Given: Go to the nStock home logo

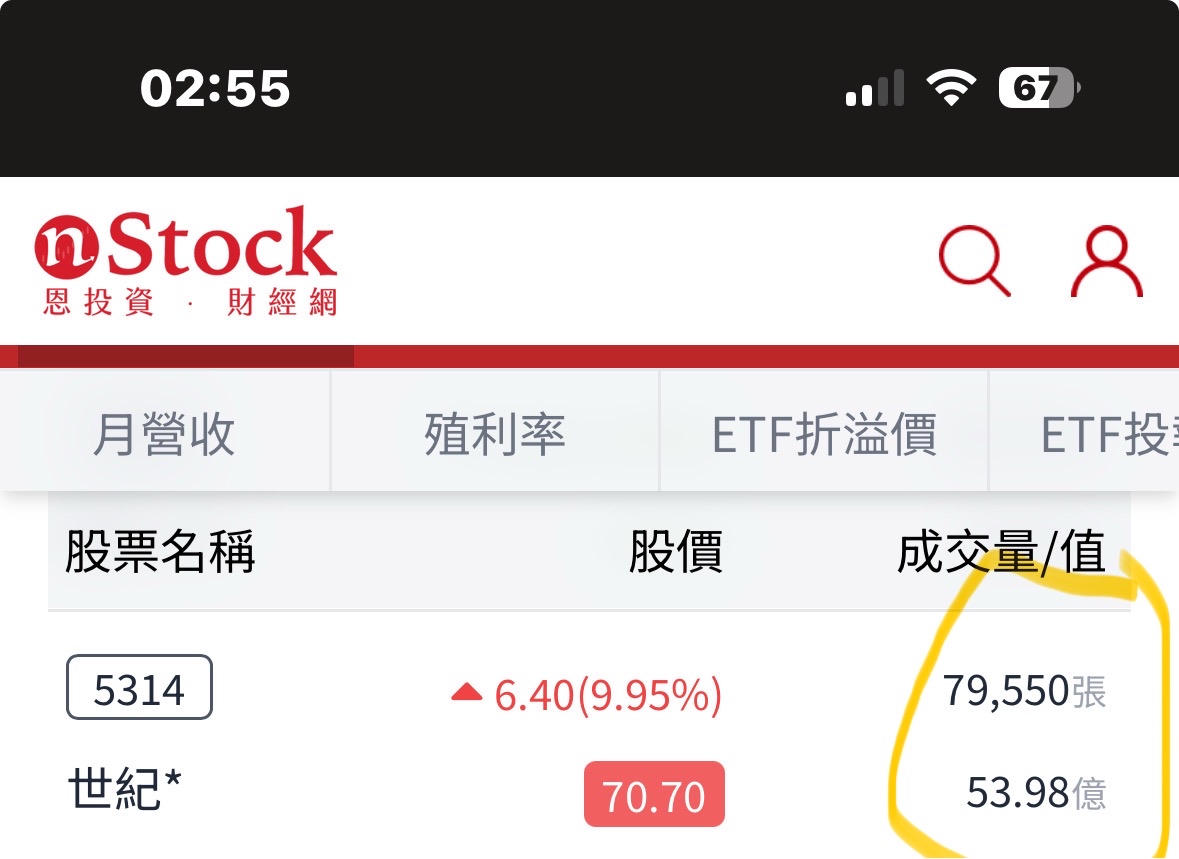Looking at the screenshot, I should tap(186, 260).
